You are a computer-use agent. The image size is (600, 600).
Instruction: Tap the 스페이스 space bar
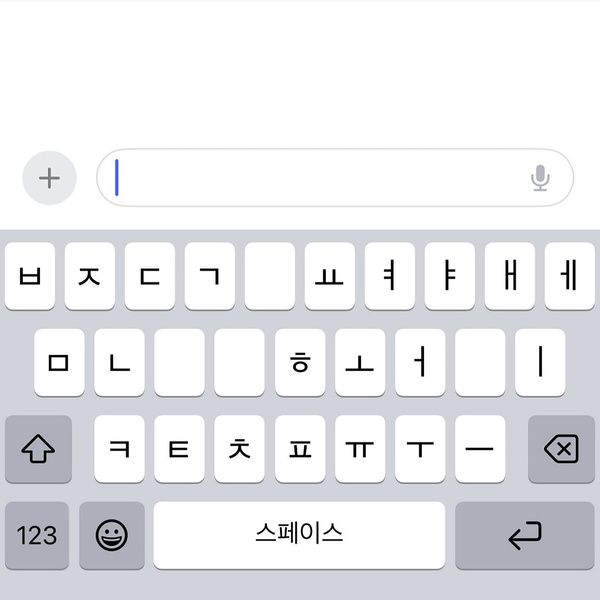pos(299,535)
